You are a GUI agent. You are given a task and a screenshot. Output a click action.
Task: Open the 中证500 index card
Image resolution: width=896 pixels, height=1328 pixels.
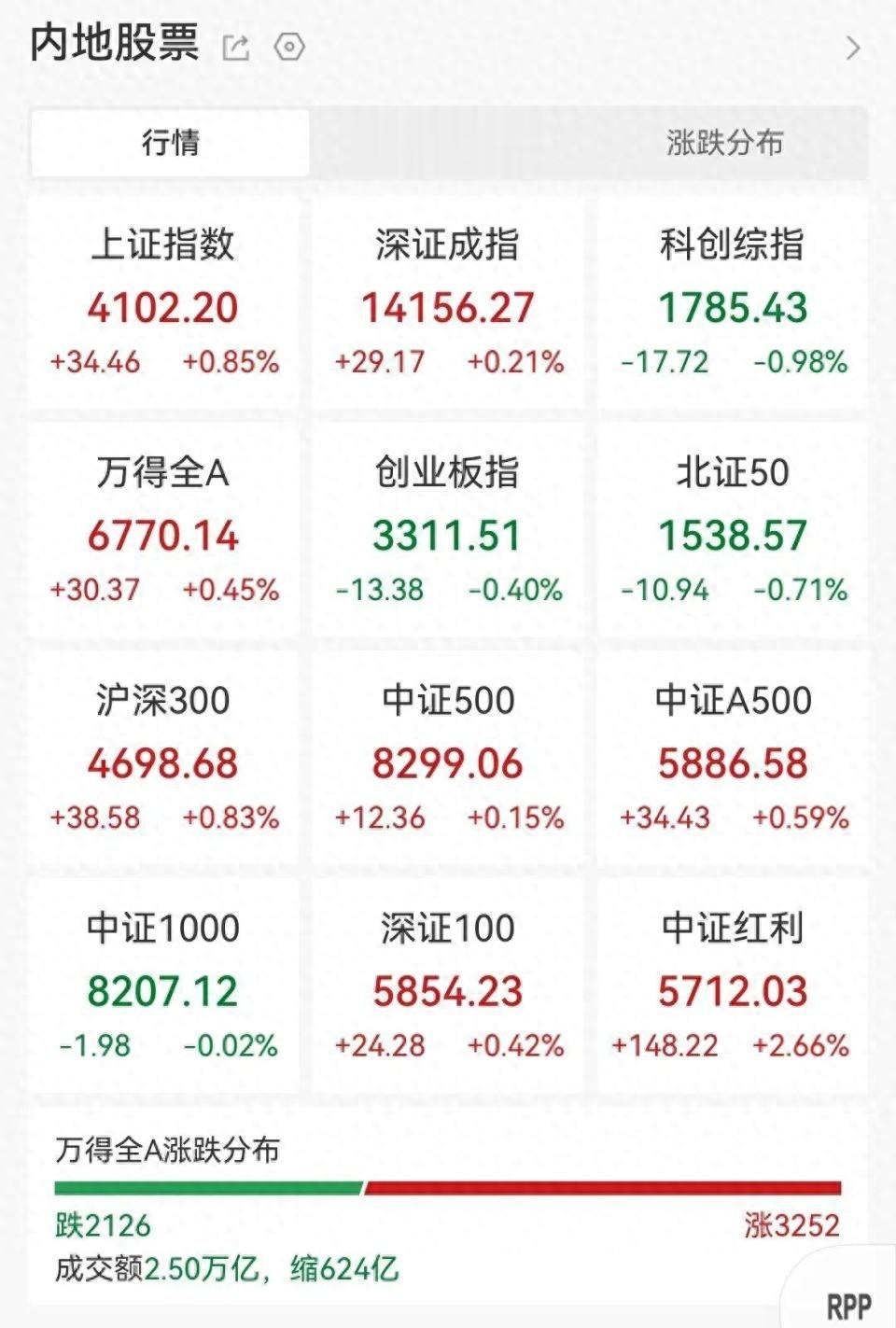[448, 758]
